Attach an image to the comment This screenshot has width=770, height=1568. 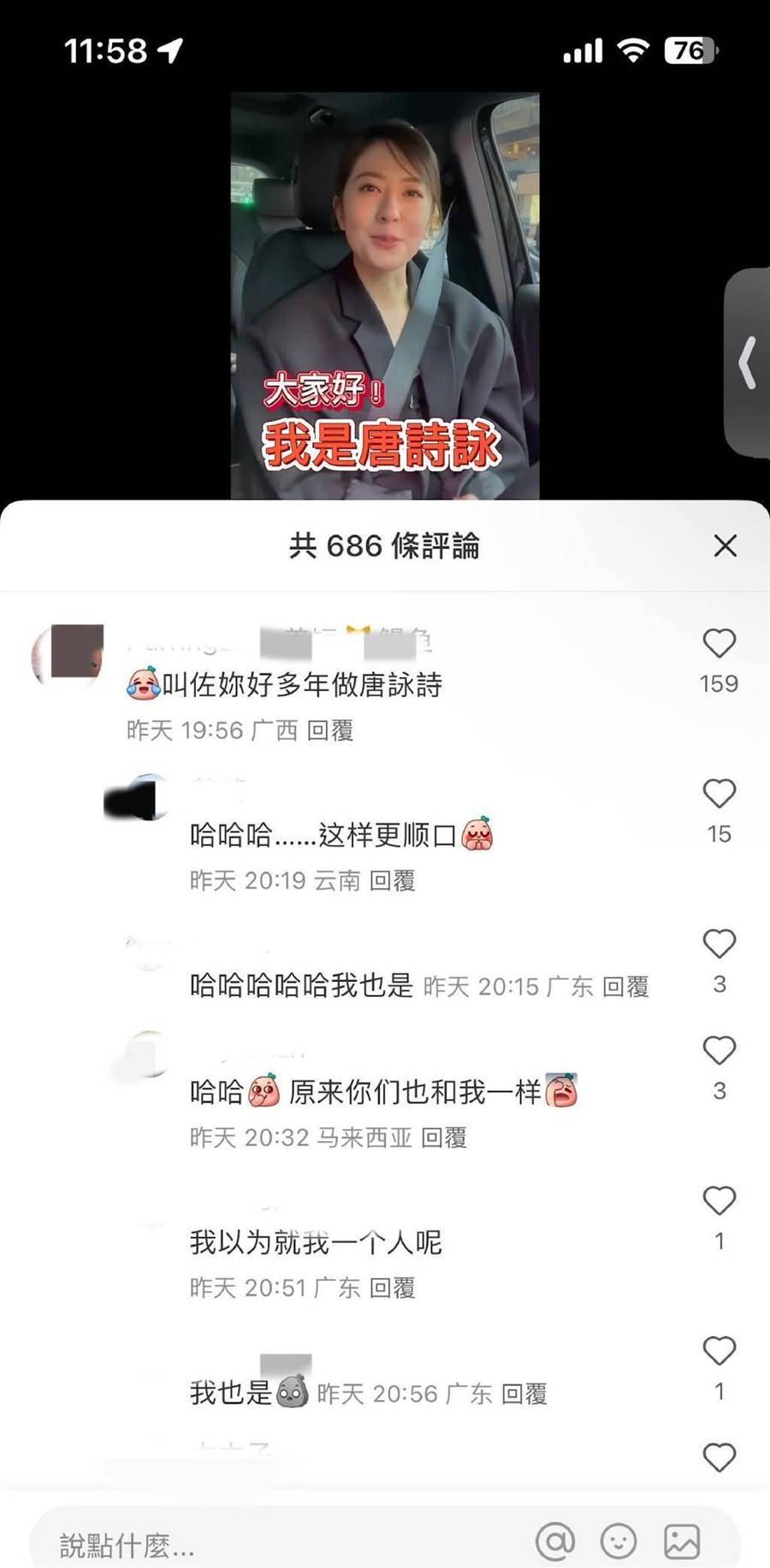point(682,1541)
